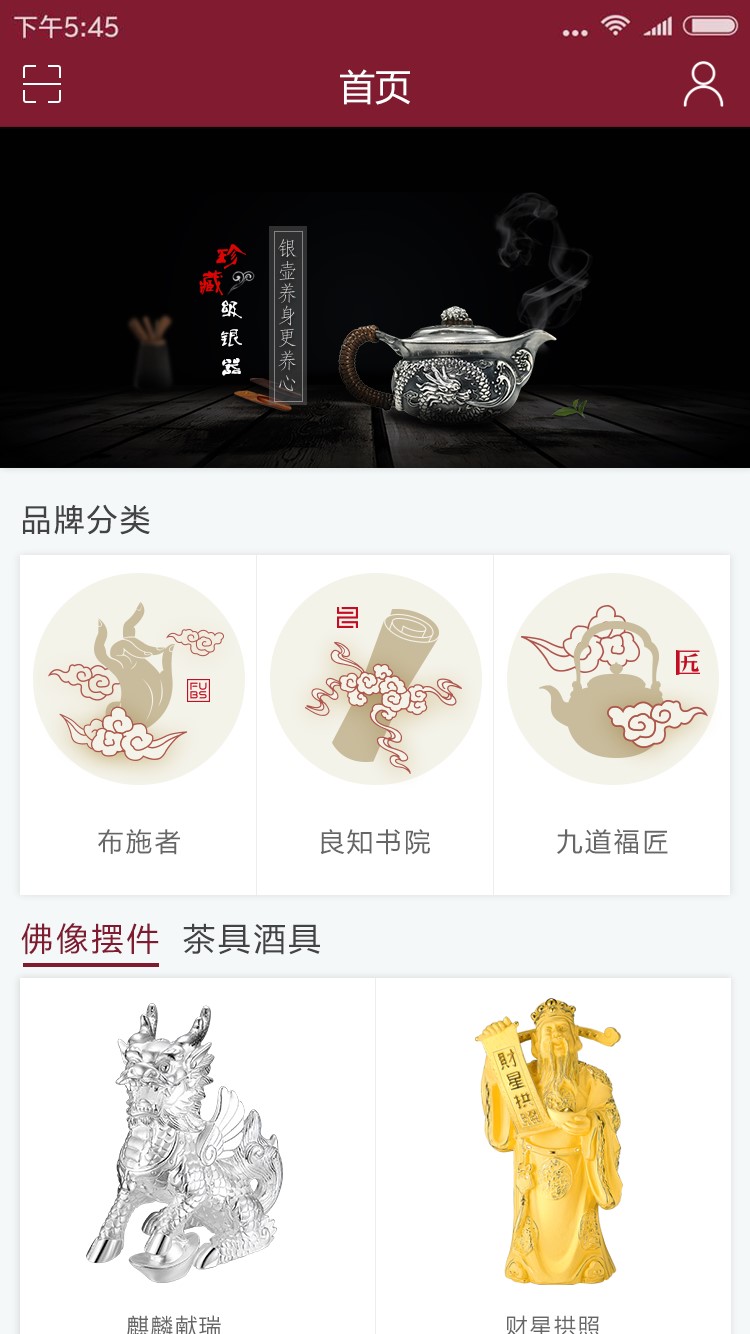Select the 佛像摆件 tab

pyautogui.click(x=90, y=940)
